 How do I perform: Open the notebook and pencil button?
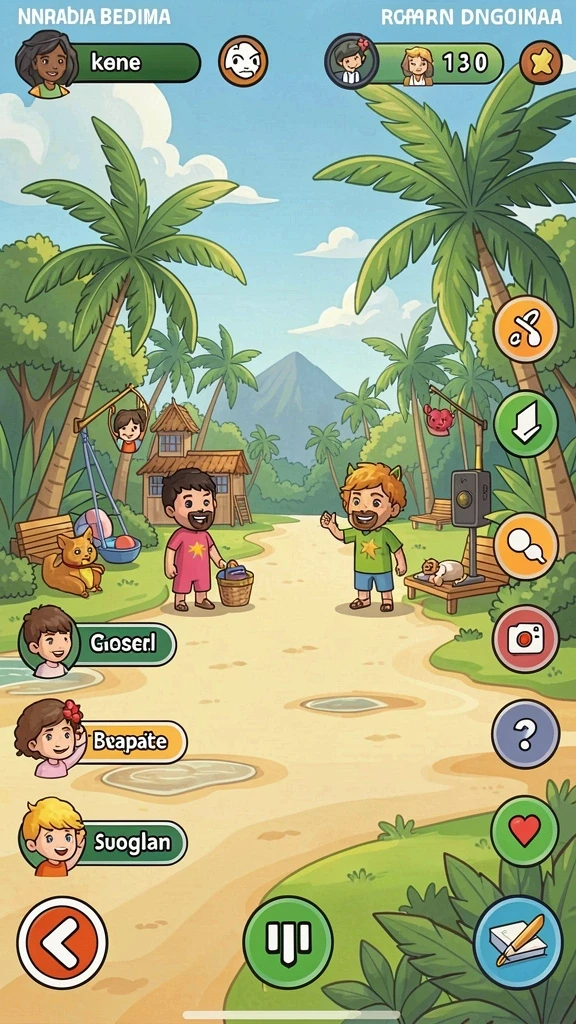pos(518,940)
